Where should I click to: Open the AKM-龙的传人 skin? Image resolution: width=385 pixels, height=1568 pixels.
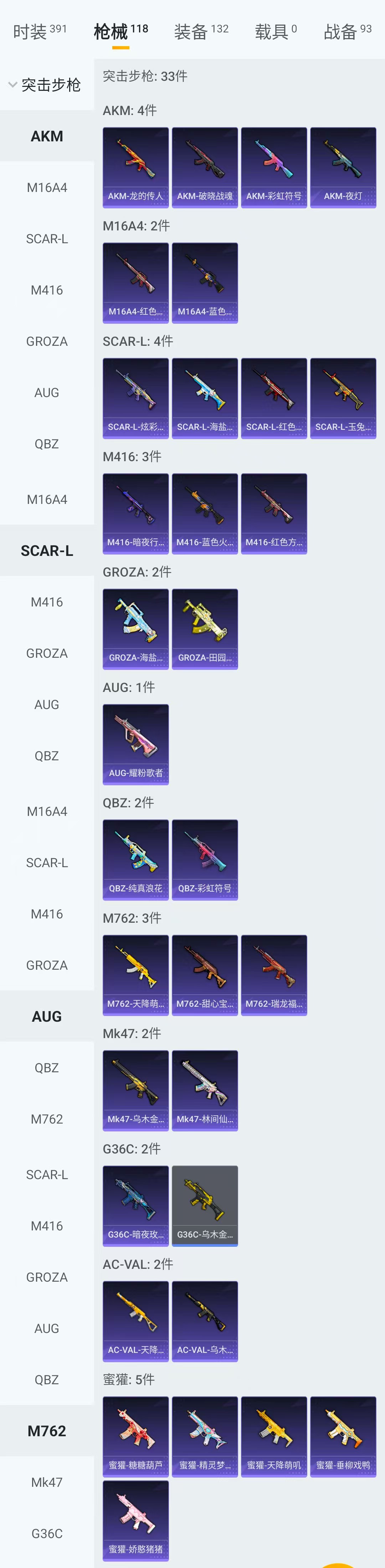pyautogui.click(x=136, y=167)
